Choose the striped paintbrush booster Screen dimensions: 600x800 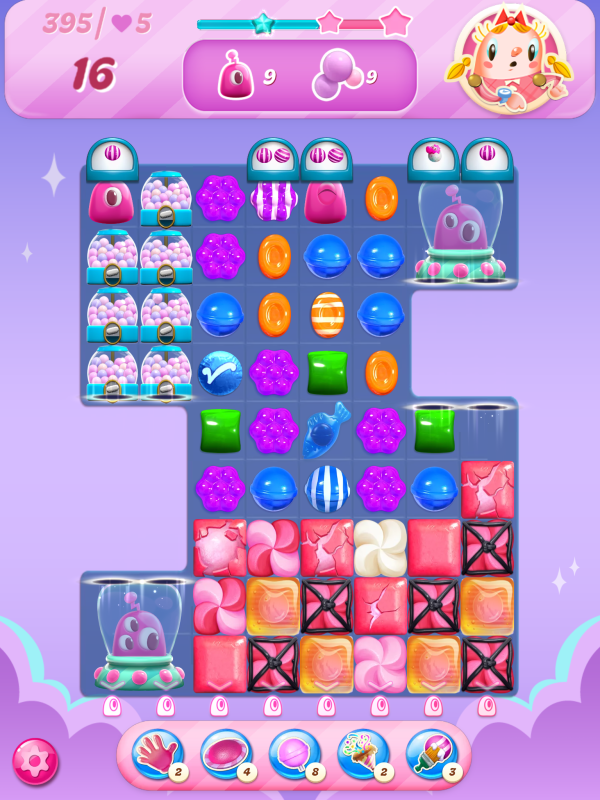tap(431, 755)
